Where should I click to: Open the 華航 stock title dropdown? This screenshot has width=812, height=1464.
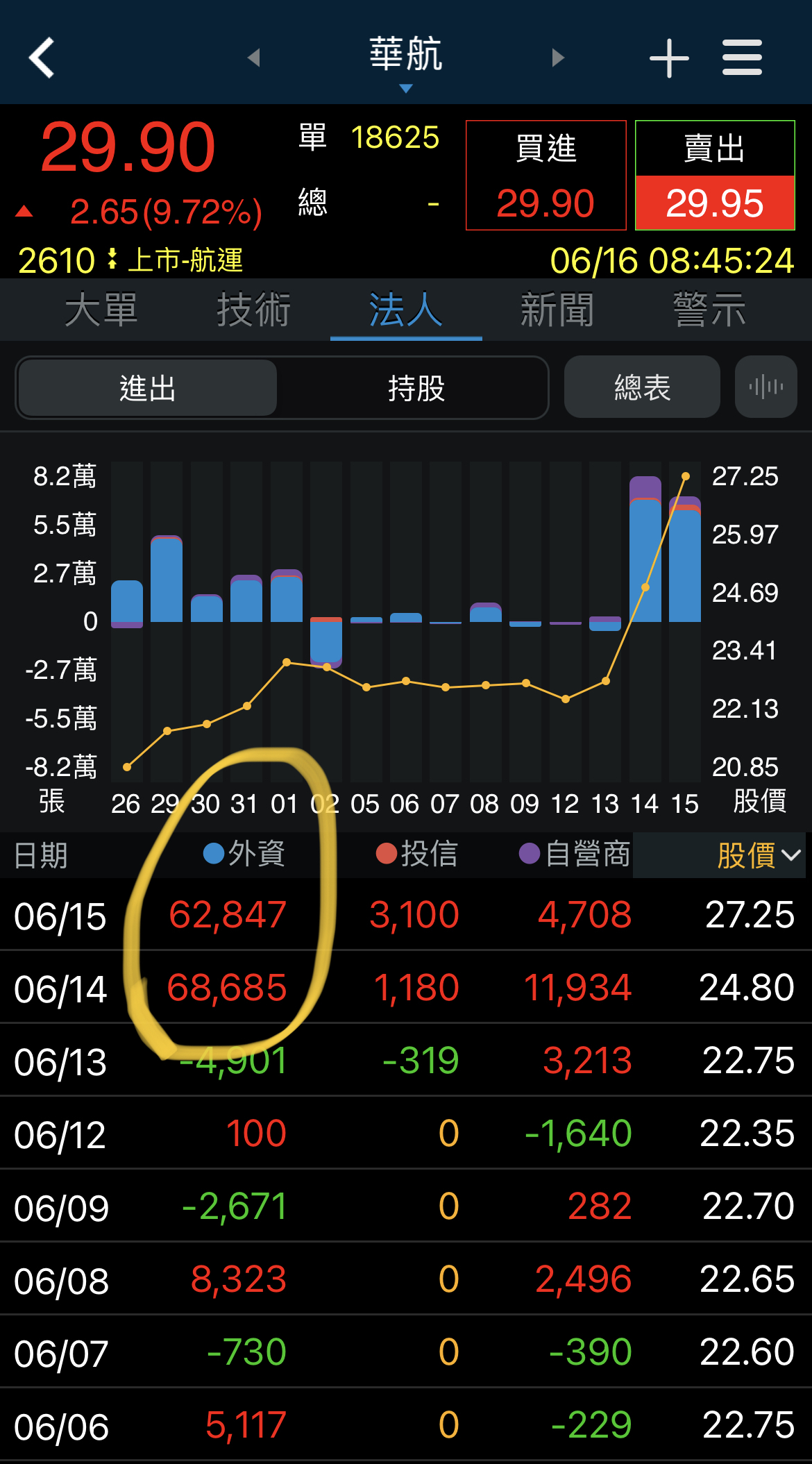(406, 62)
